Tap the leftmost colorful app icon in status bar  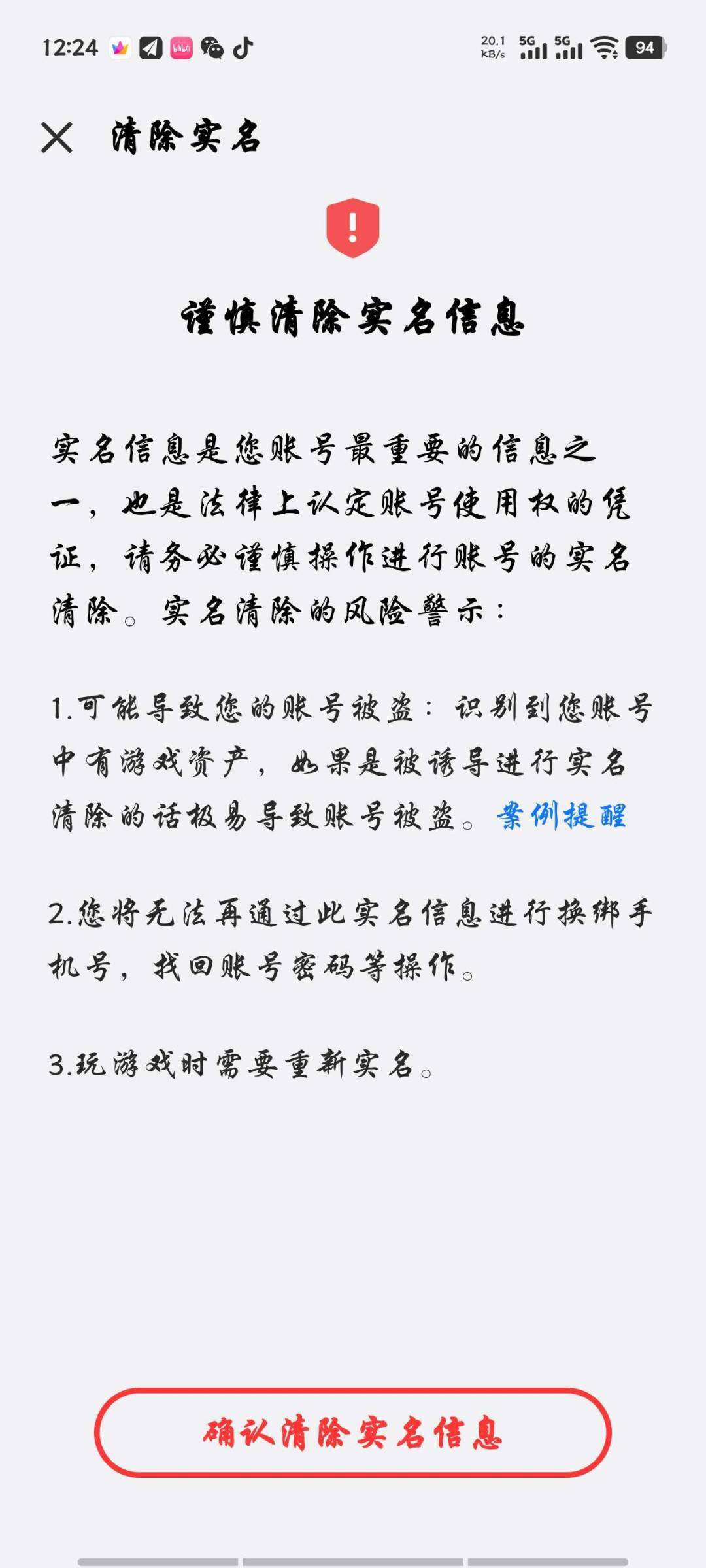click(120, 48)
